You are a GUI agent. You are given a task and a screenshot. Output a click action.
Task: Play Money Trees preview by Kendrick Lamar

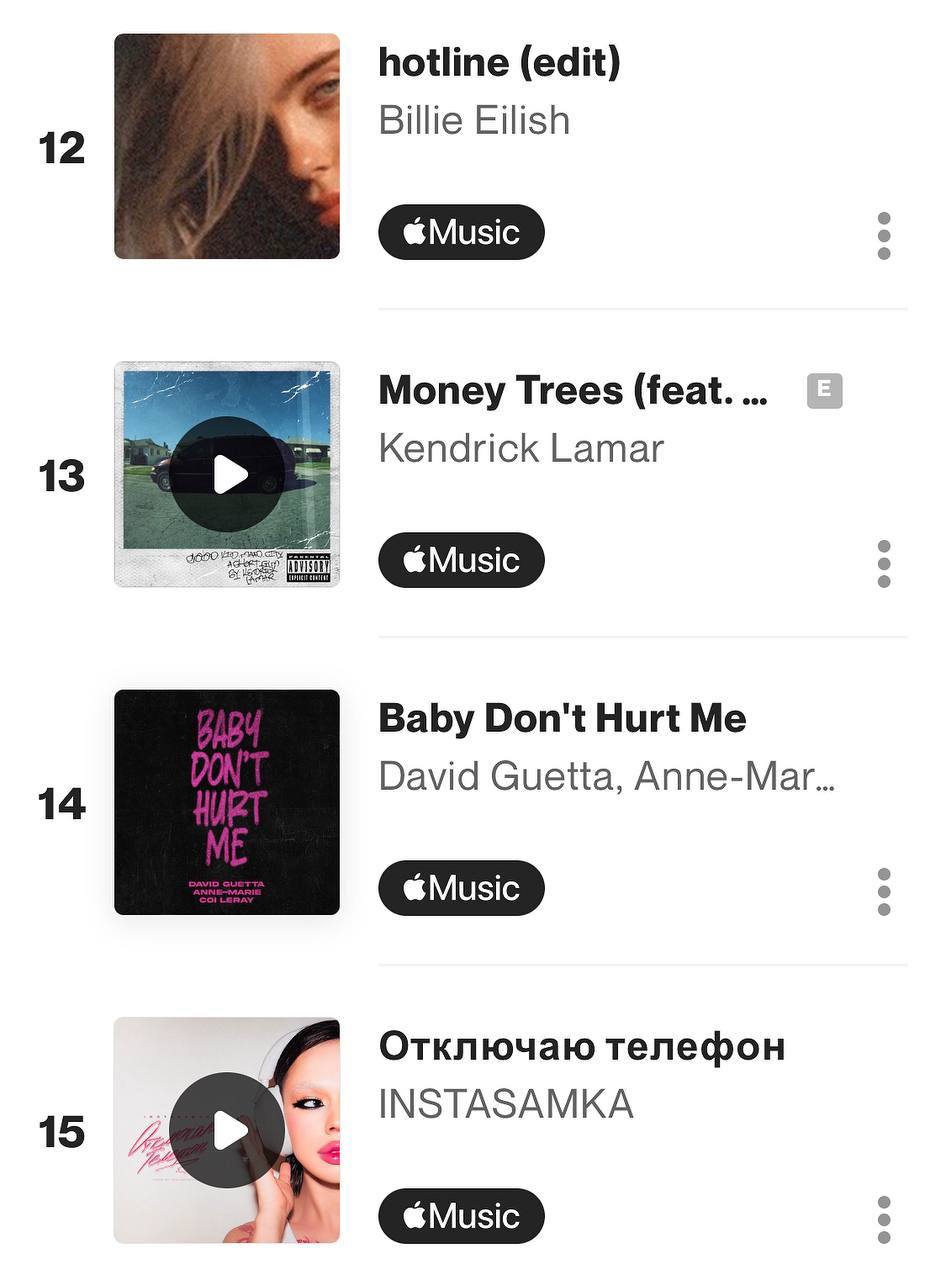coord(229,474)
